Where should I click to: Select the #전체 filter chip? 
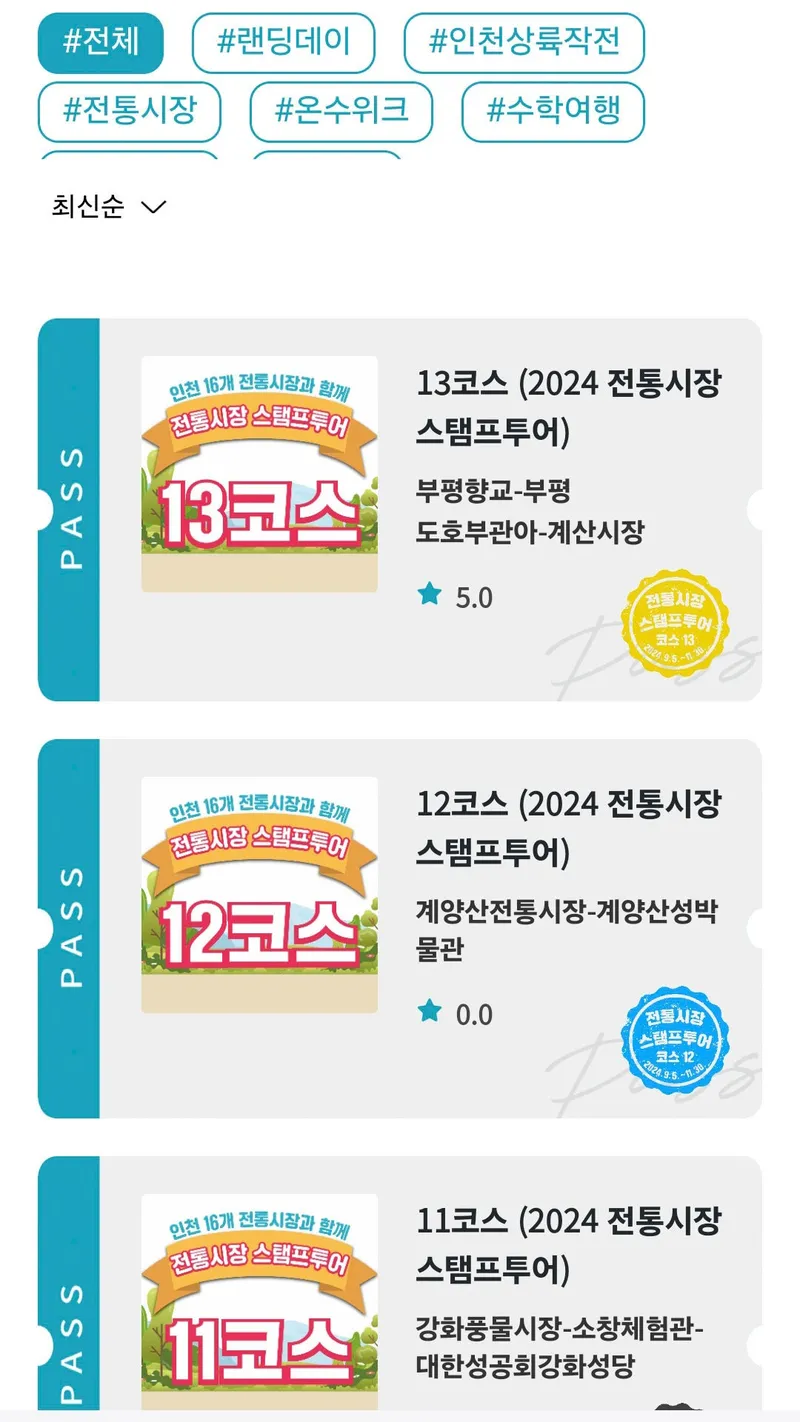(100, 43)
